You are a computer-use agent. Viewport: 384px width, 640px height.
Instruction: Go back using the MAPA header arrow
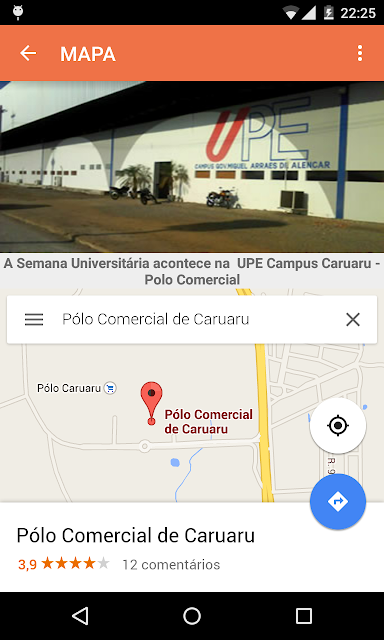(28, 53)
